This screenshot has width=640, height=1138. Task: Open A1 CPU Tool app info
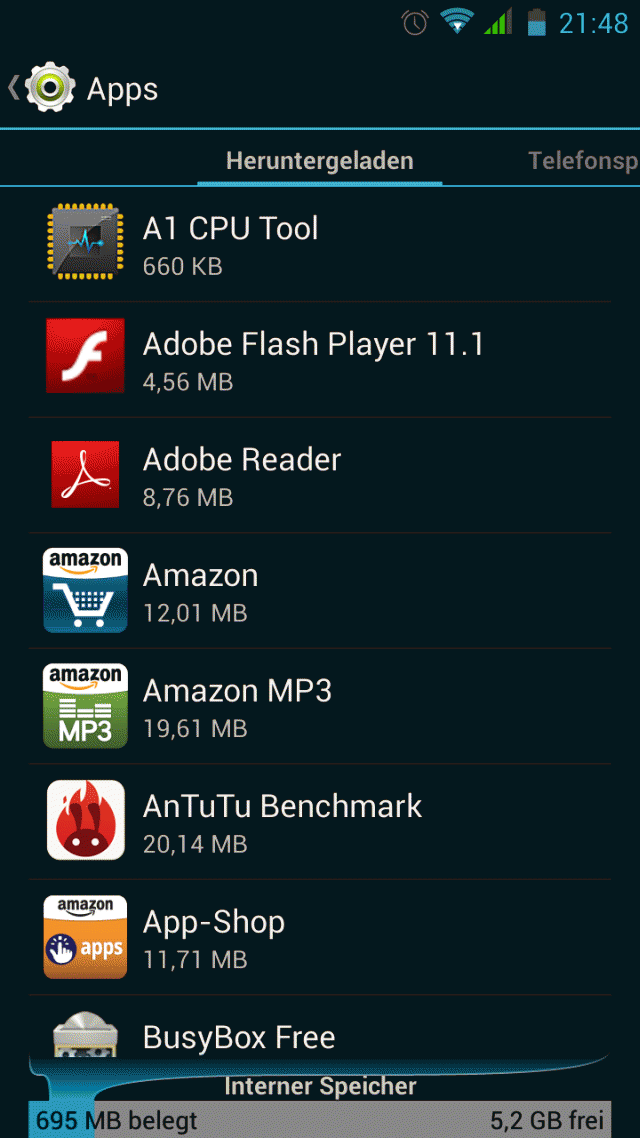(x=320, y=244)
